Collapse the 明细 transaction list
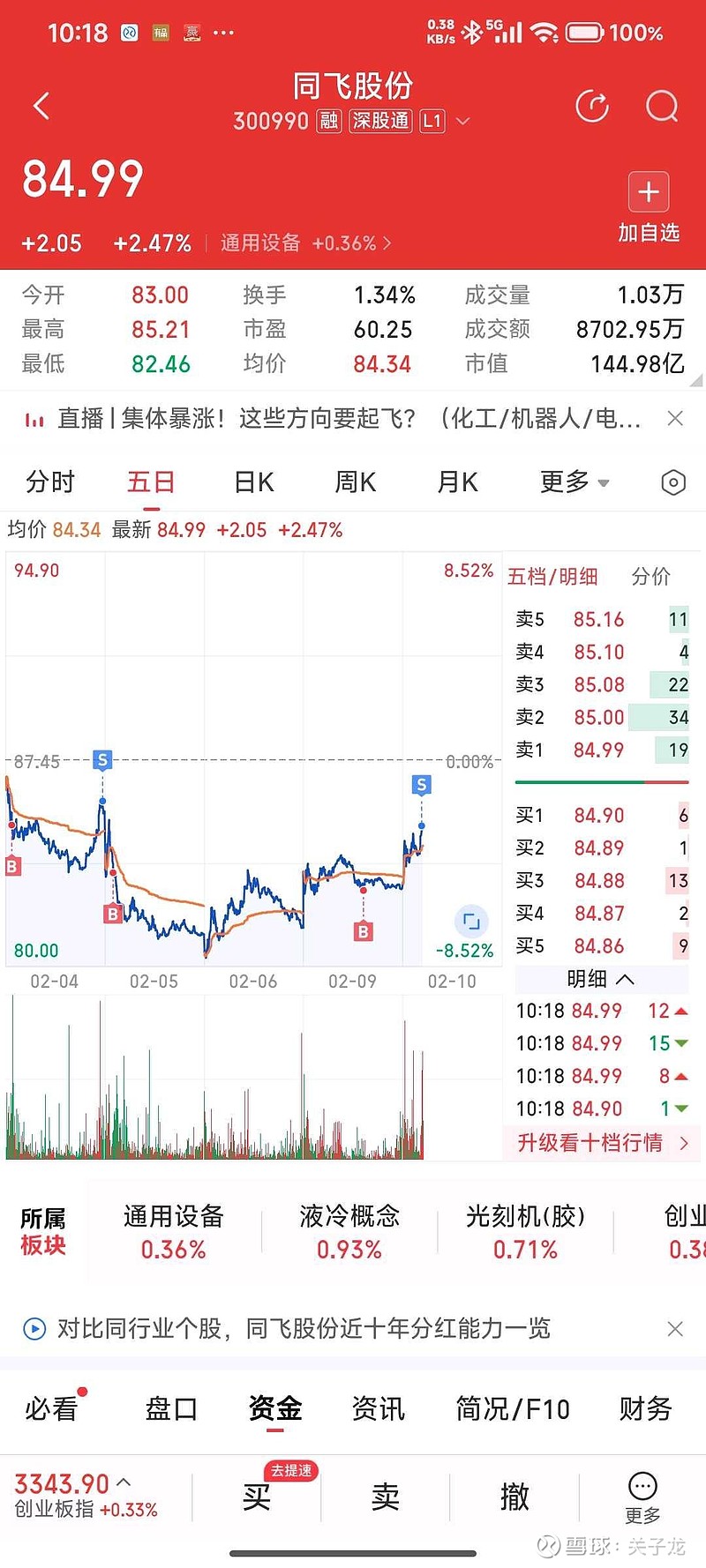The height and width of the screenshot is (1568, 706). click(x=601, y=979)
